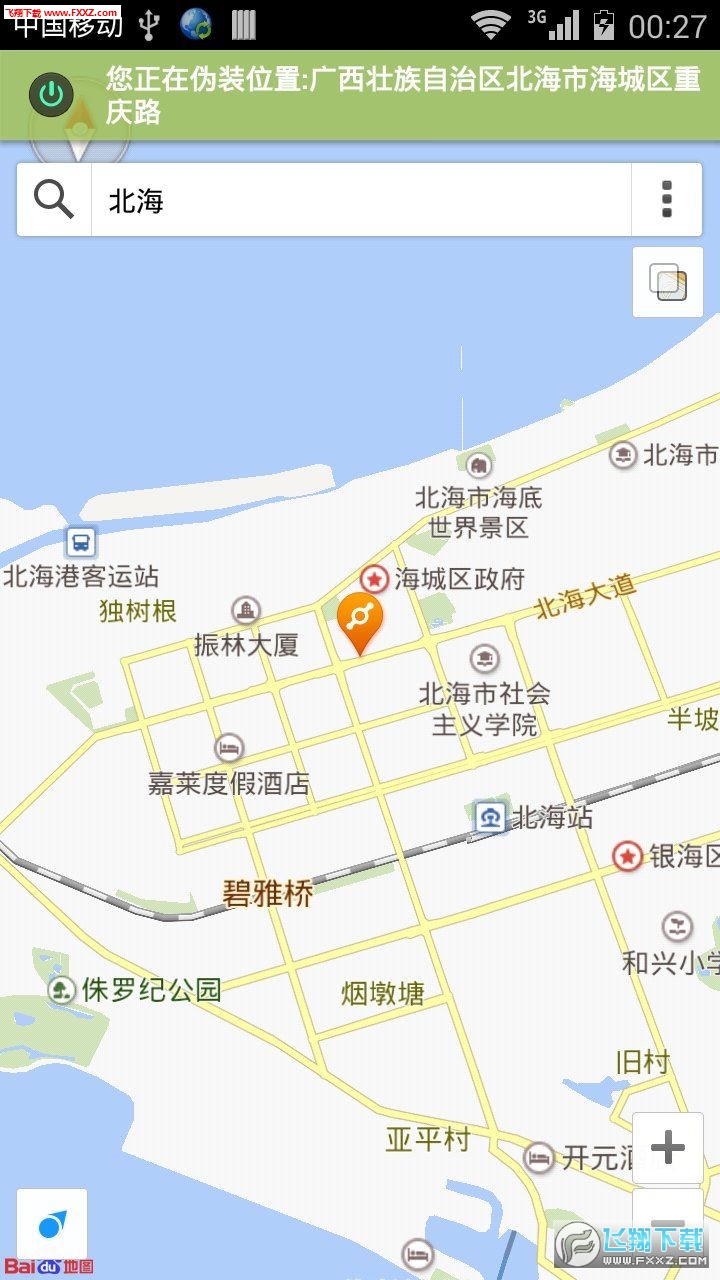Zoom in with the plus button
This screenshot has height=1280, width=720.
tap(668, 1148)
